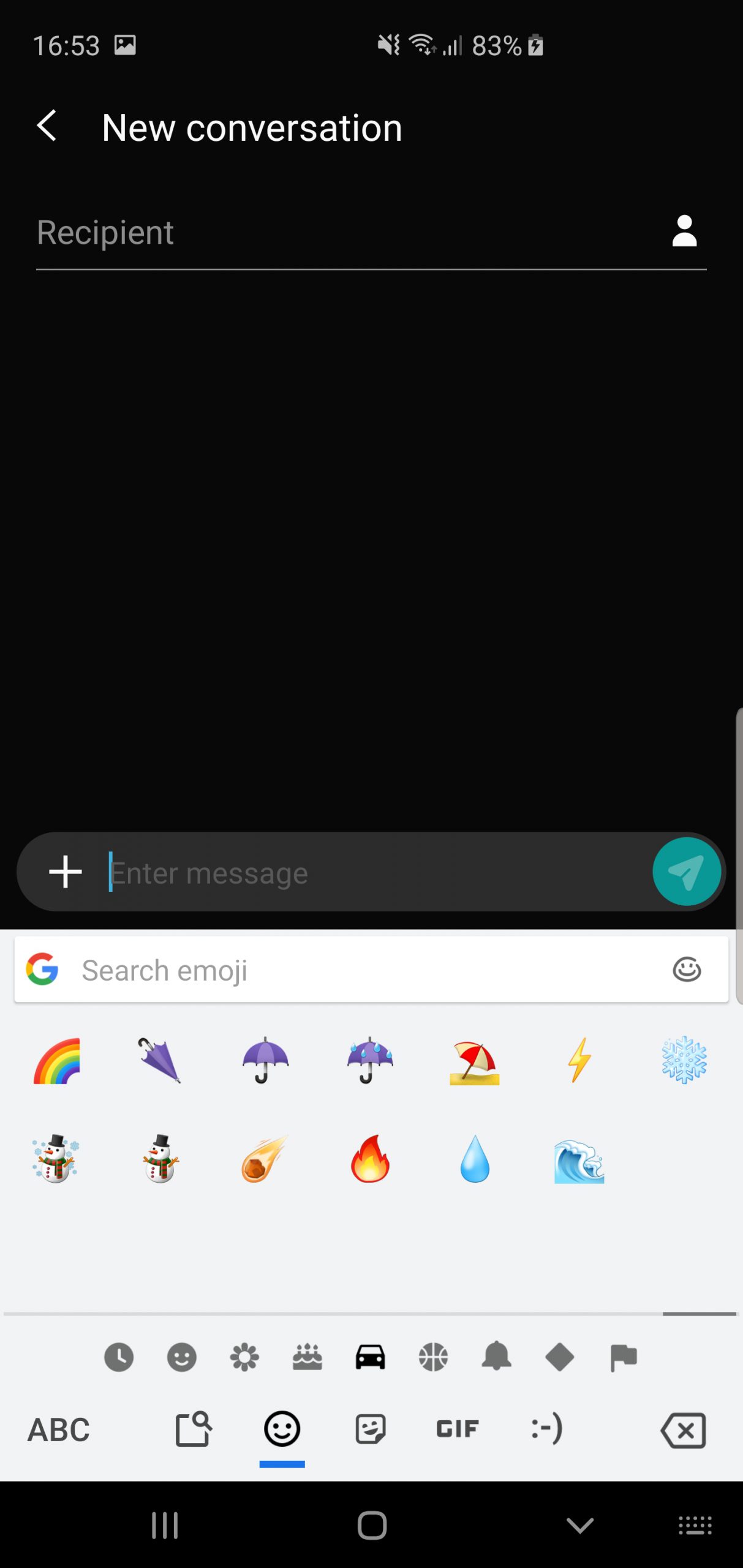743x1568 pixels.
Task: Switch to the activities basketball category
Action: (x=433, y=1357)
